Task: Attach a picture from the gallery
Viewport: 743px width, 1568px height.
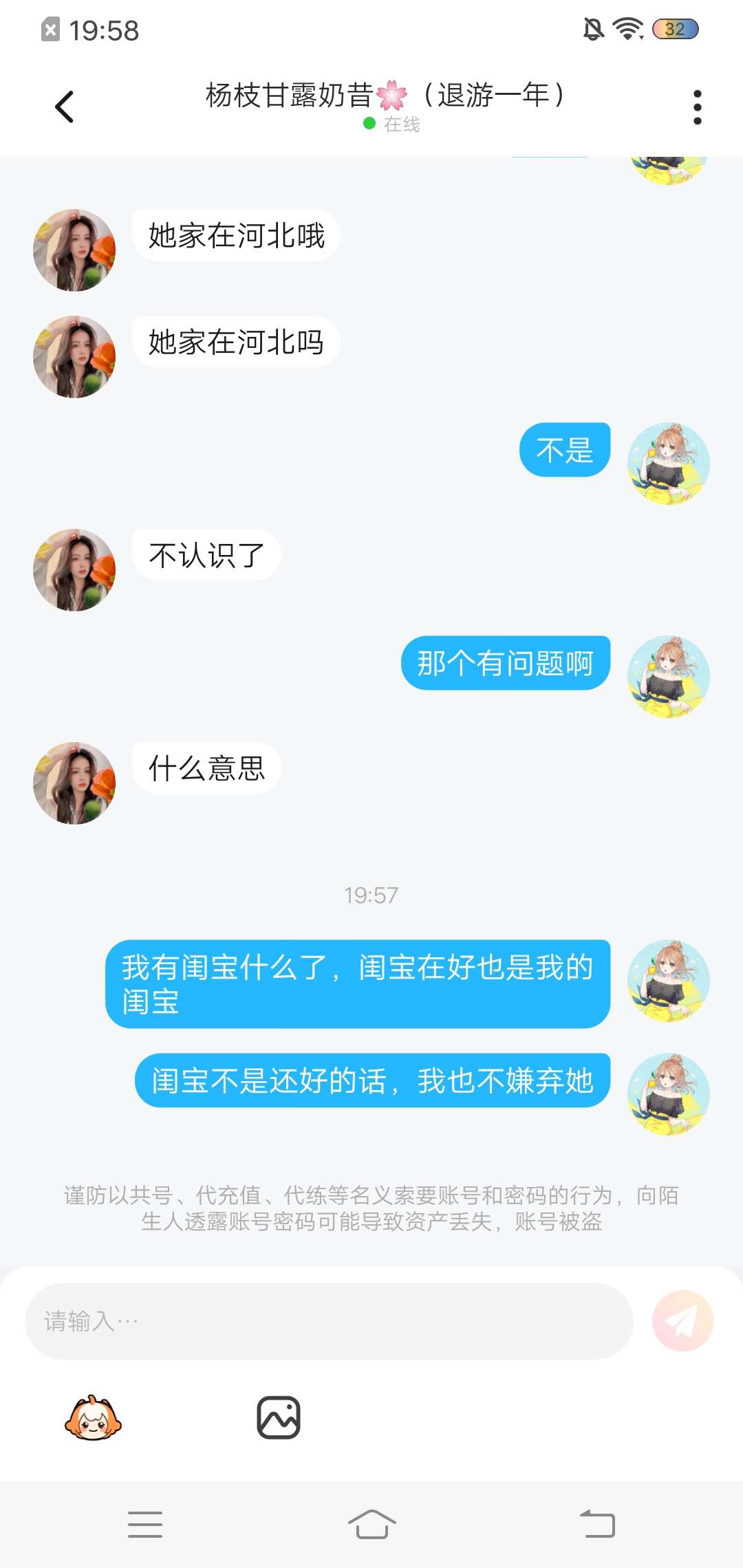Action: coord(279,1417)
